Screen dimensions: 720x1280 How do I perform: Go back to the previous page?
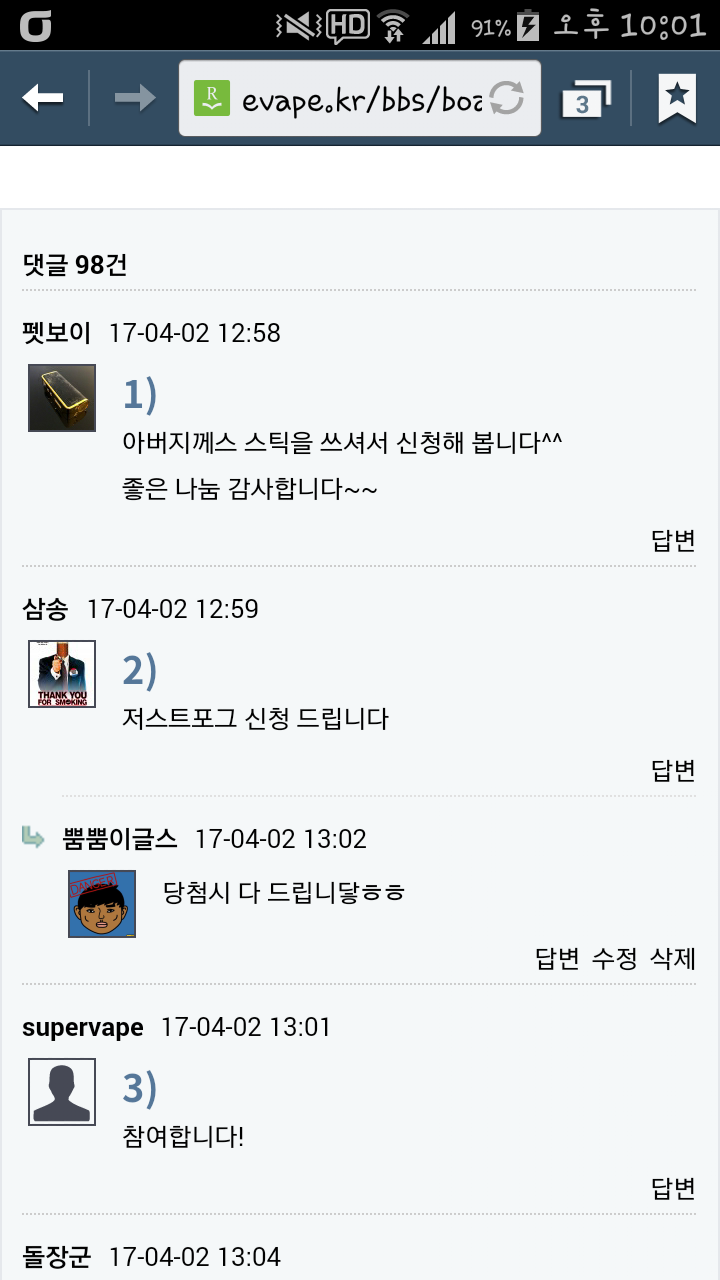click(43, 98)
